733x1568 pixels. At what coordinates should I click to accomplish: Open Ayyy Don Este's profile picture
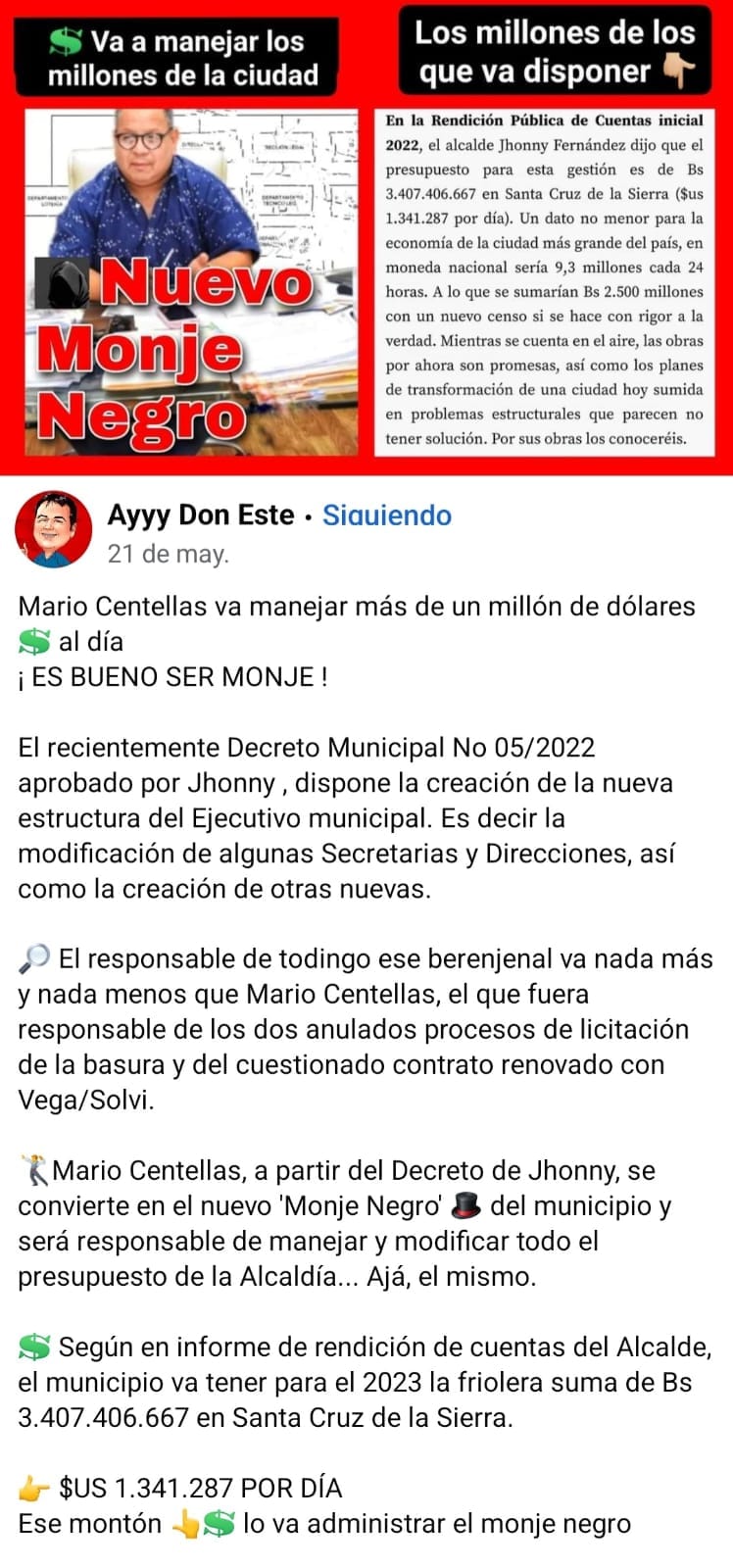click(x=54, y=530)
